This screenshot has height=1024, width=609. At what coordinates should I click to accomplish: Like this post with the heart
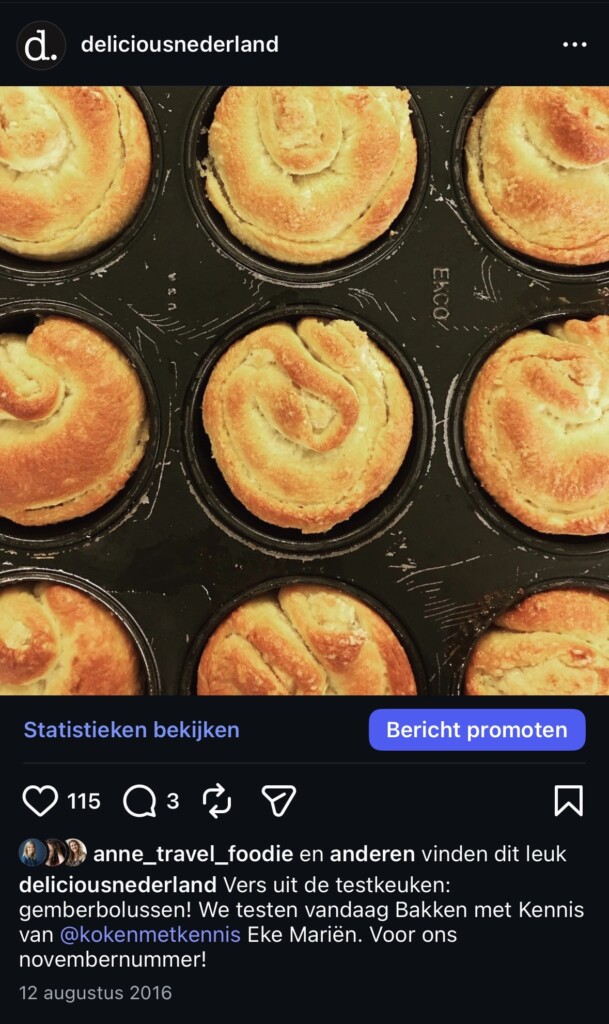(x=40, y=800)
